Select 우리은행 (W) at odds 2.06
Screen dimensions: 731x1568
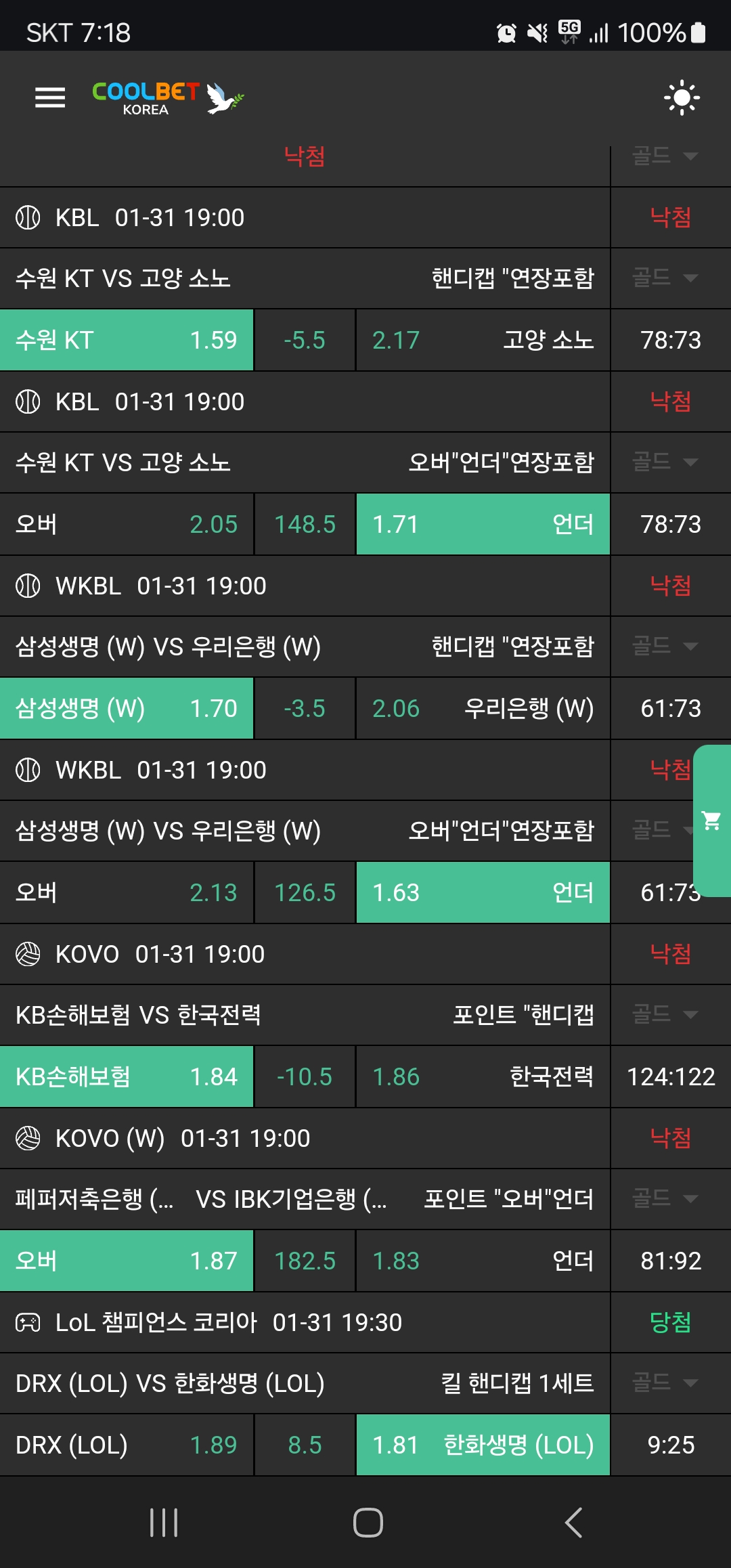click(483, 708)
